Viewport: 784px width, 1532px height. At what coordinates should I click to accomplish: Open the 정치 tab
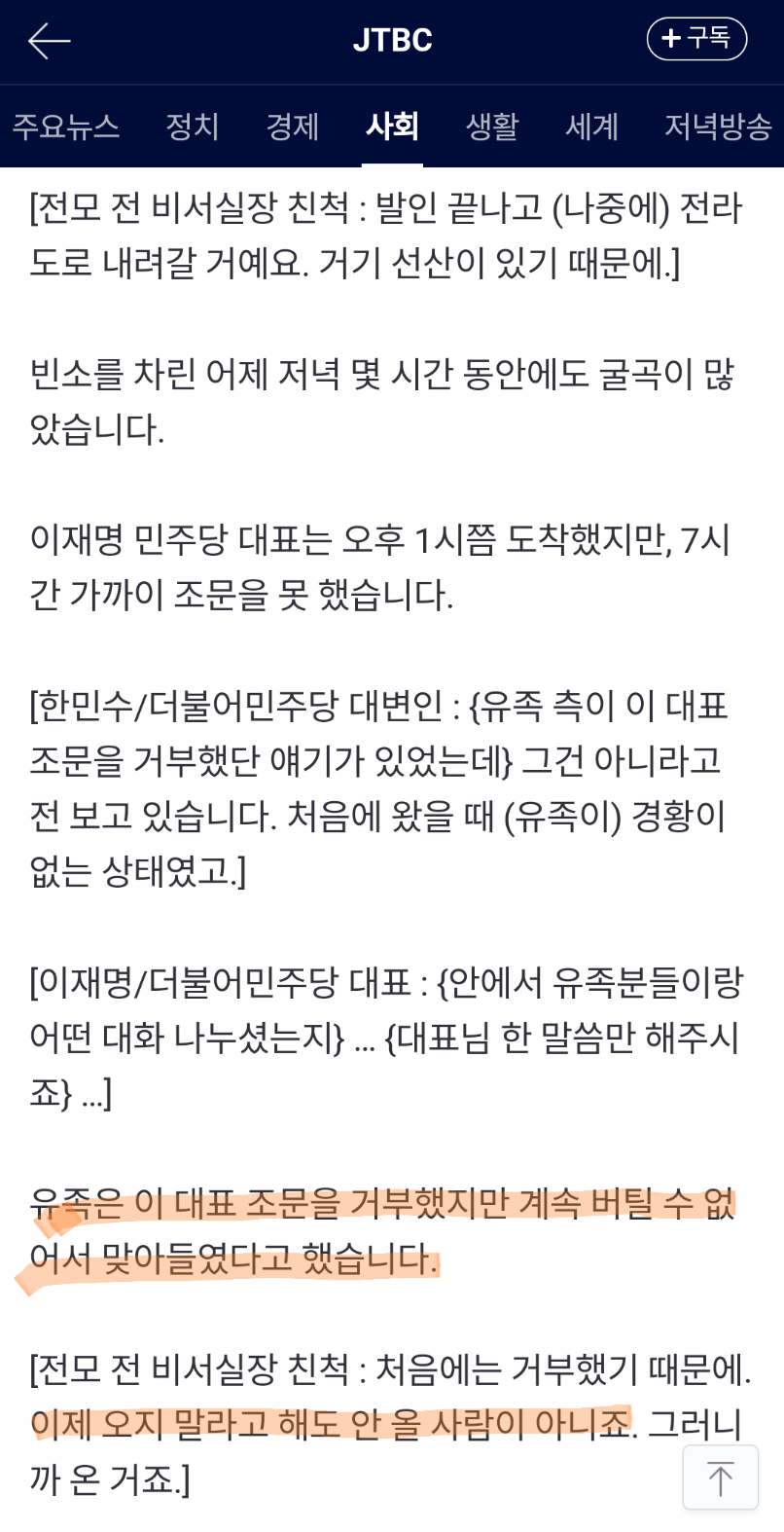click(193, 127)
